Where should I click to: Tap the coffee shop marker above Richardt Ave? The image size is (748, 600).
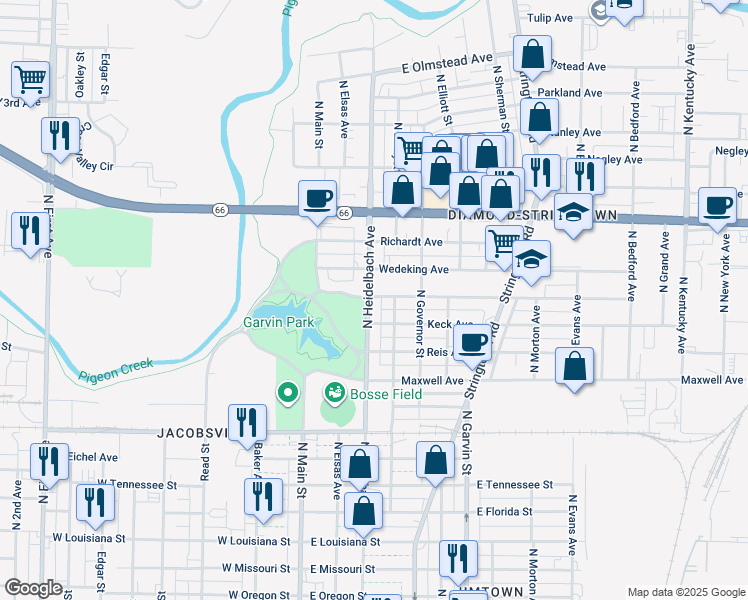(317, 199)
